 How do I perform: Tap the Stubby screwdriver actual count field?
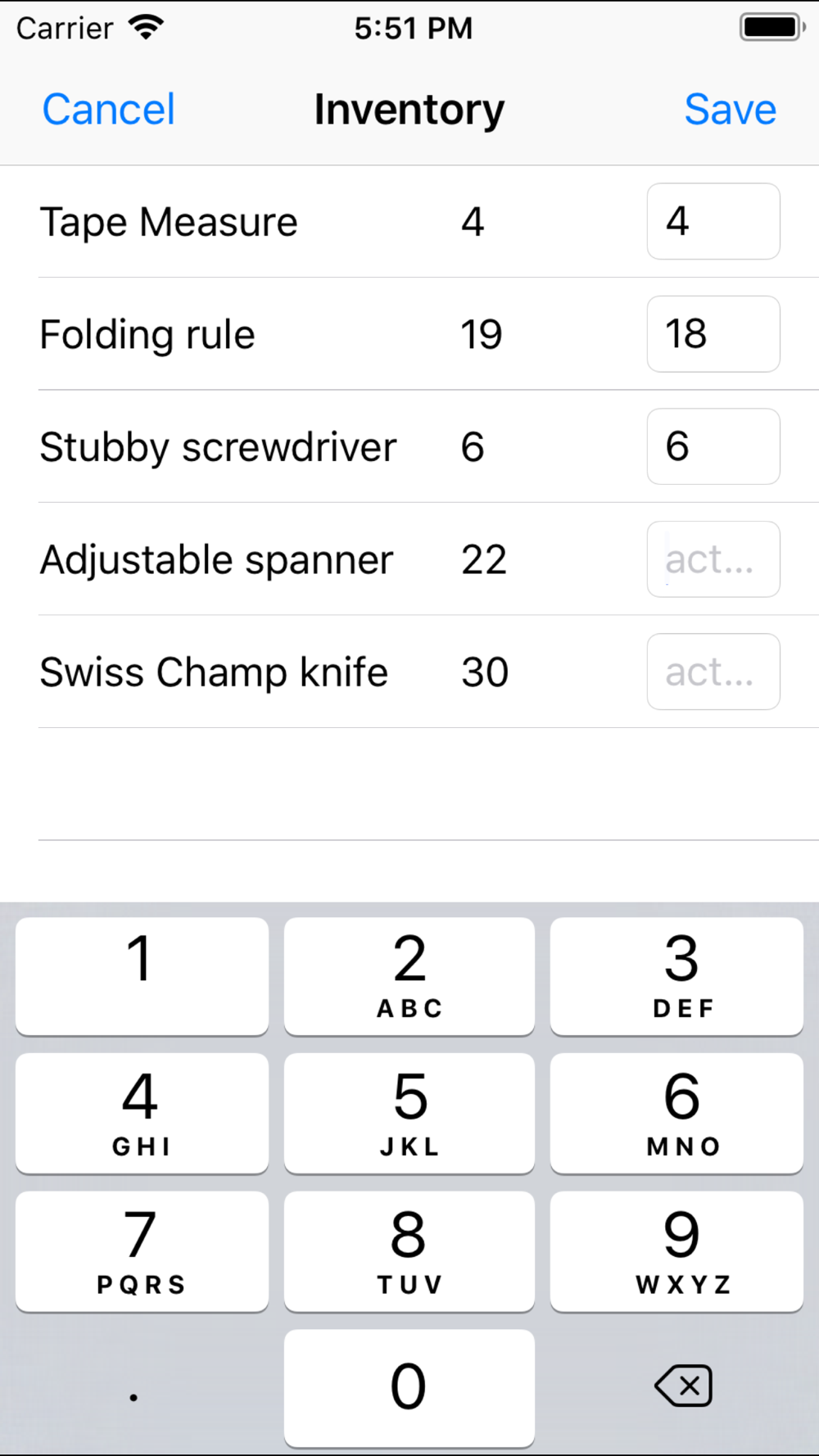(x=713, y=446)
